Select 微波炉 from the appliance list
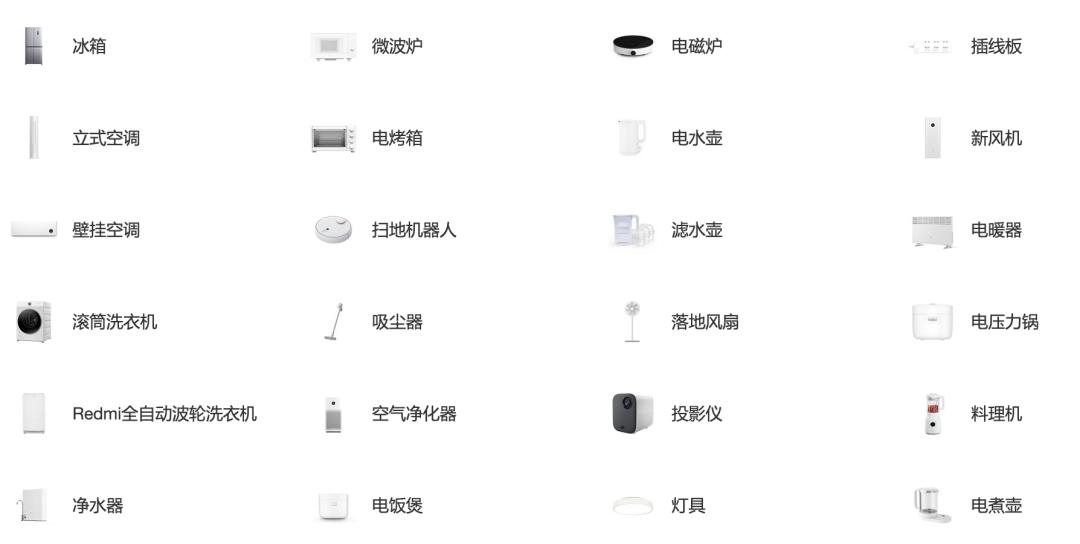Screen dimensions: 1080x544 coord(396,46)
